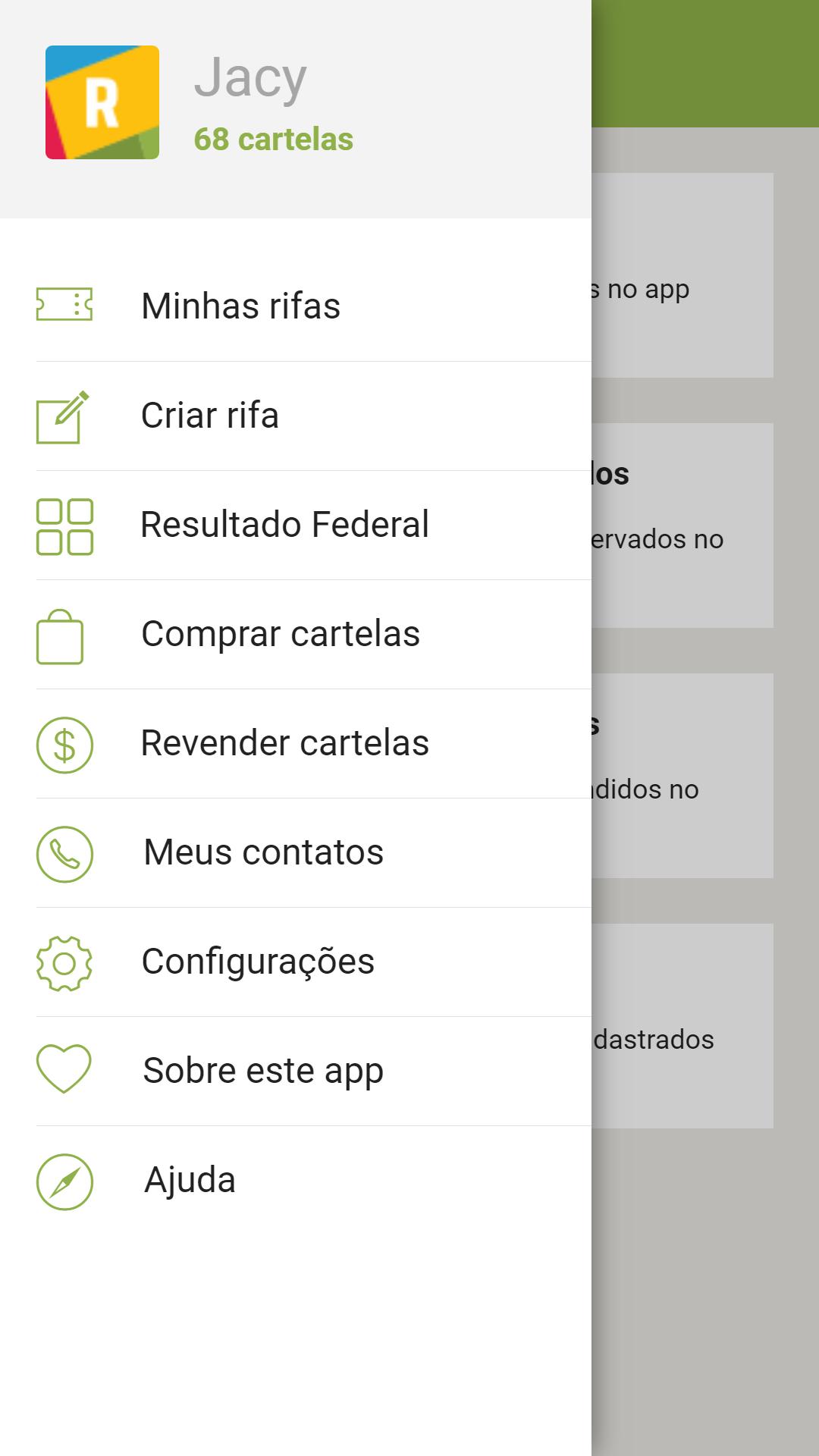Open Meus contatos from the drawer
Image resolution: width=819 pixels, height=1456 pixels.
(x=262, y=852)
